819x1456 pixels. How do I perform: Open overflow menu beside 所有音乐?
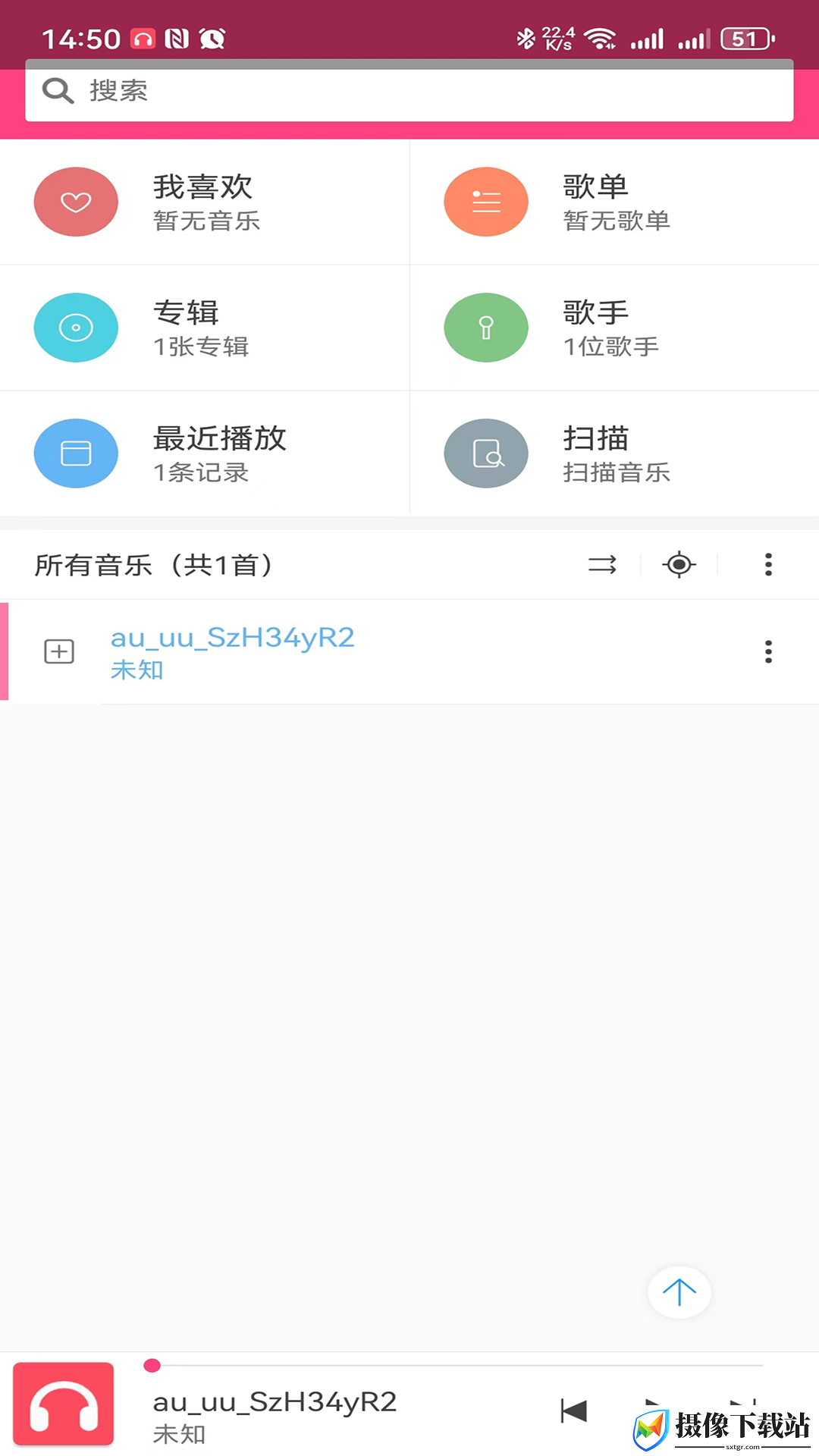click(768, 565)
